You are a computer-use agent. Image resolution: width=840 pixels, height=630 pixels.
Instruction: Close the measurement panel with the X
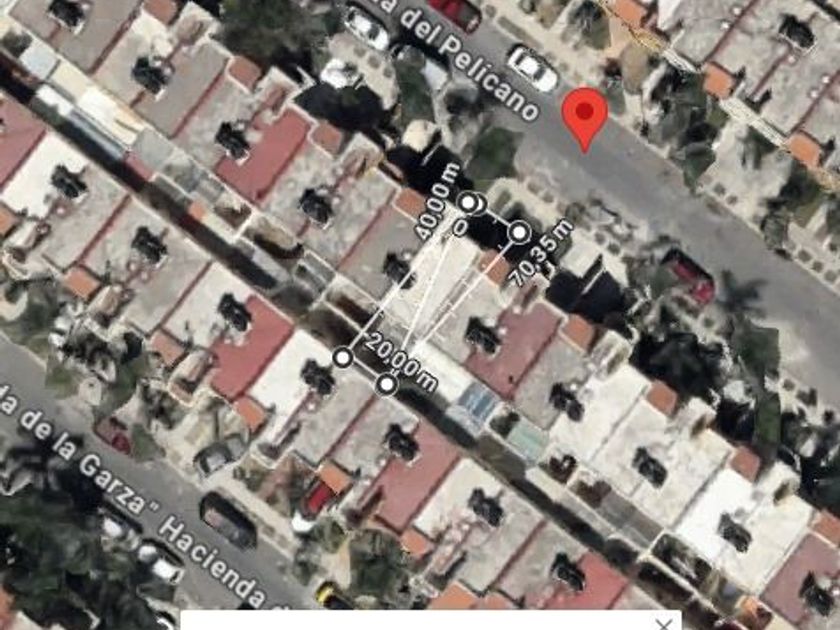(x=662, y=623)
